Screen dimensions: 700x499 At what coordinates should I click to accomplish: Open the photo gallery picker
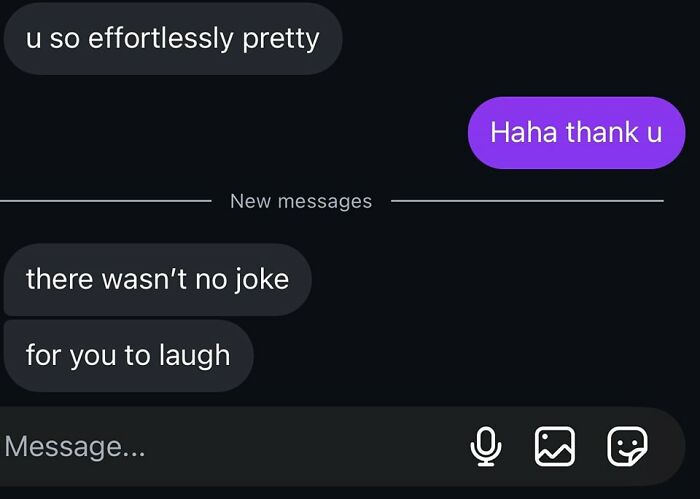click(555, 446)
